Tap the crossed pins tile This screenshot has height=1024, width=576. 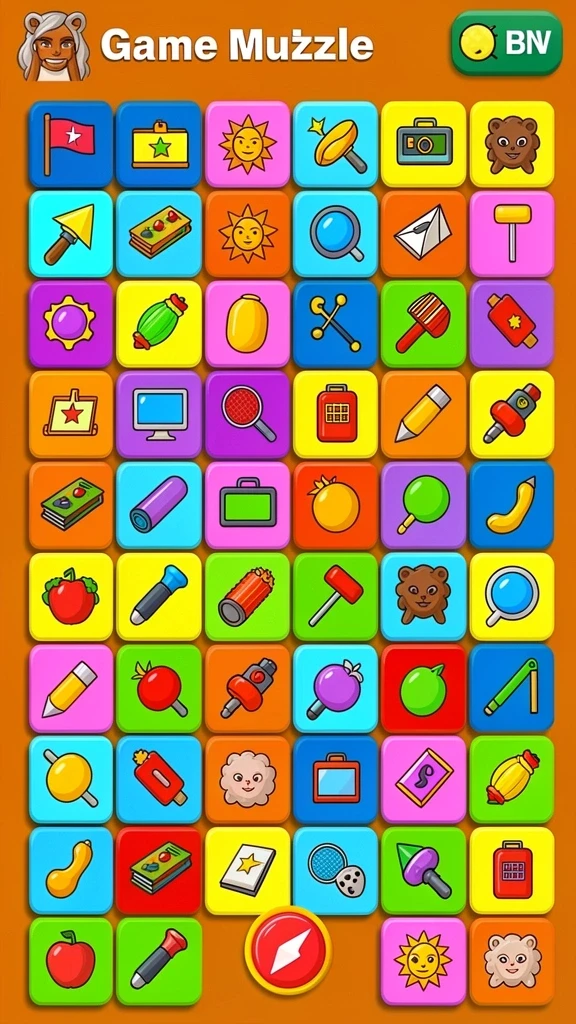(336, 324)
